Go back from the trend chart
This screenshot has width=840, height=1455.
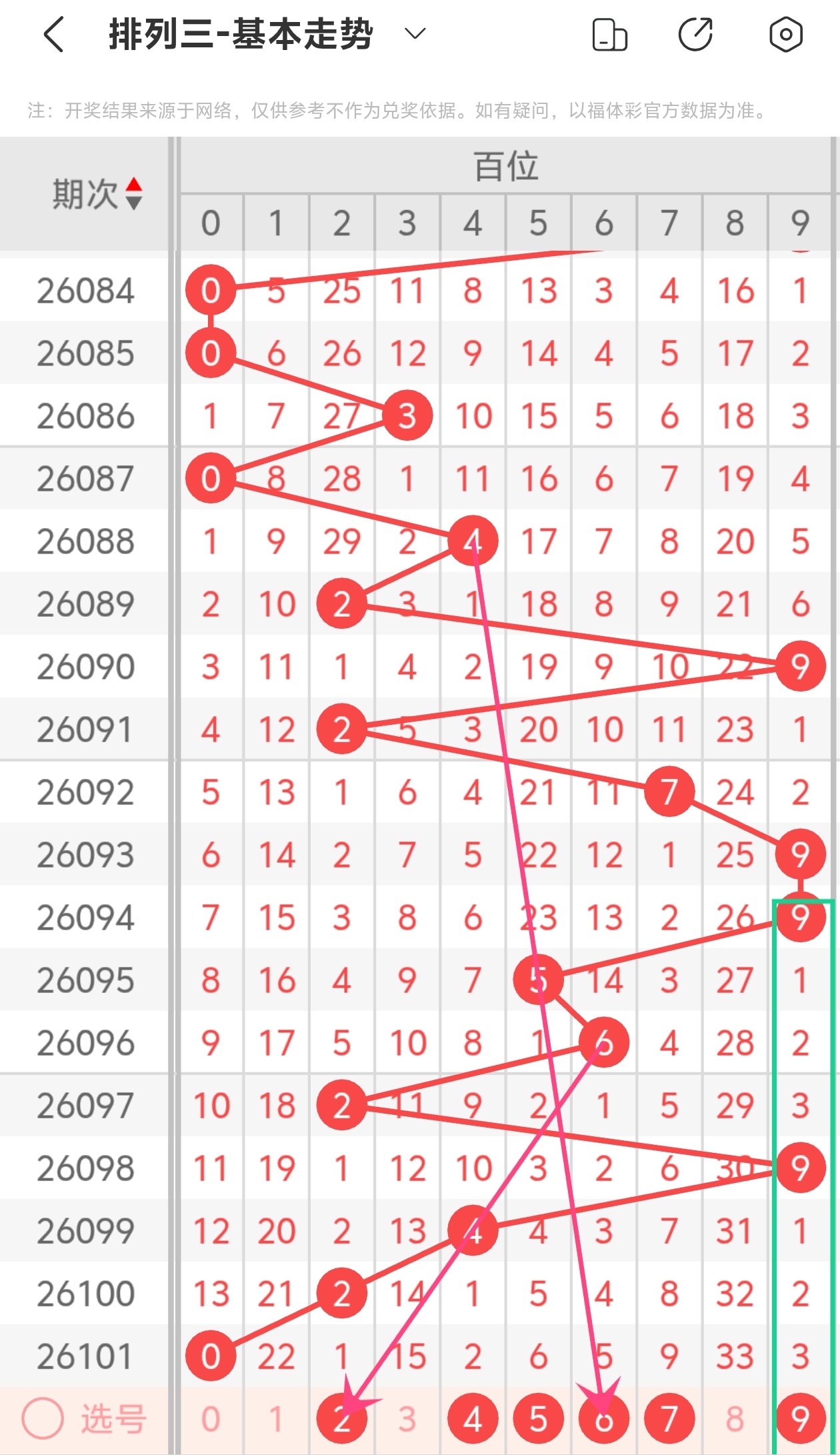click(55, 35)
